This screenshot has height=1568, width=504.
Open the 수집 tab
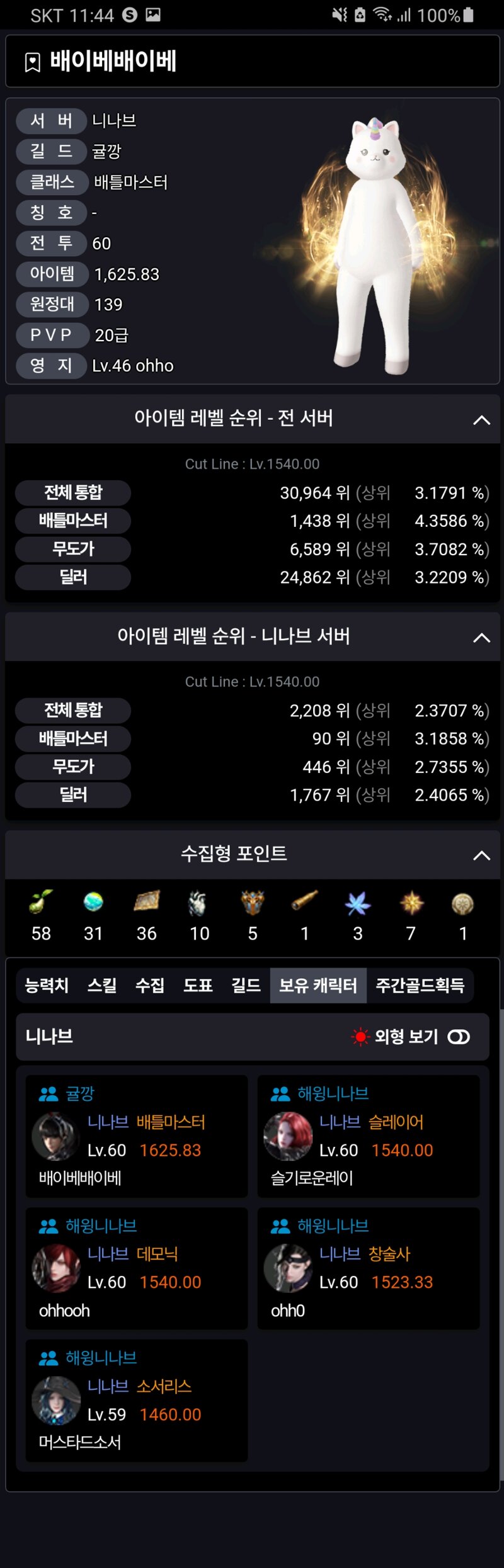[150, 985]
